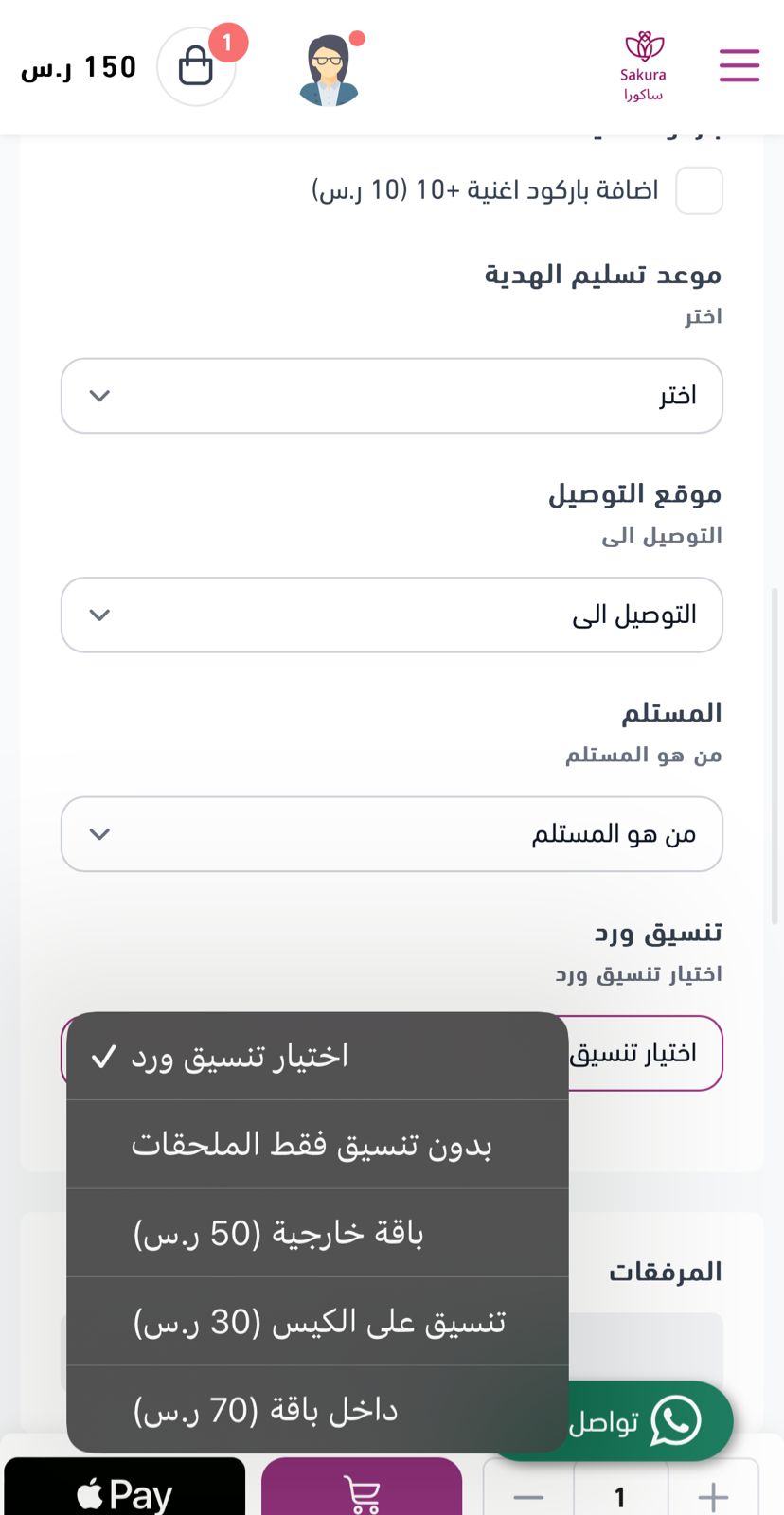Decrease the quantity with minus
The height and width of the screenshot is (1515, 784).
click(528, 1495)
